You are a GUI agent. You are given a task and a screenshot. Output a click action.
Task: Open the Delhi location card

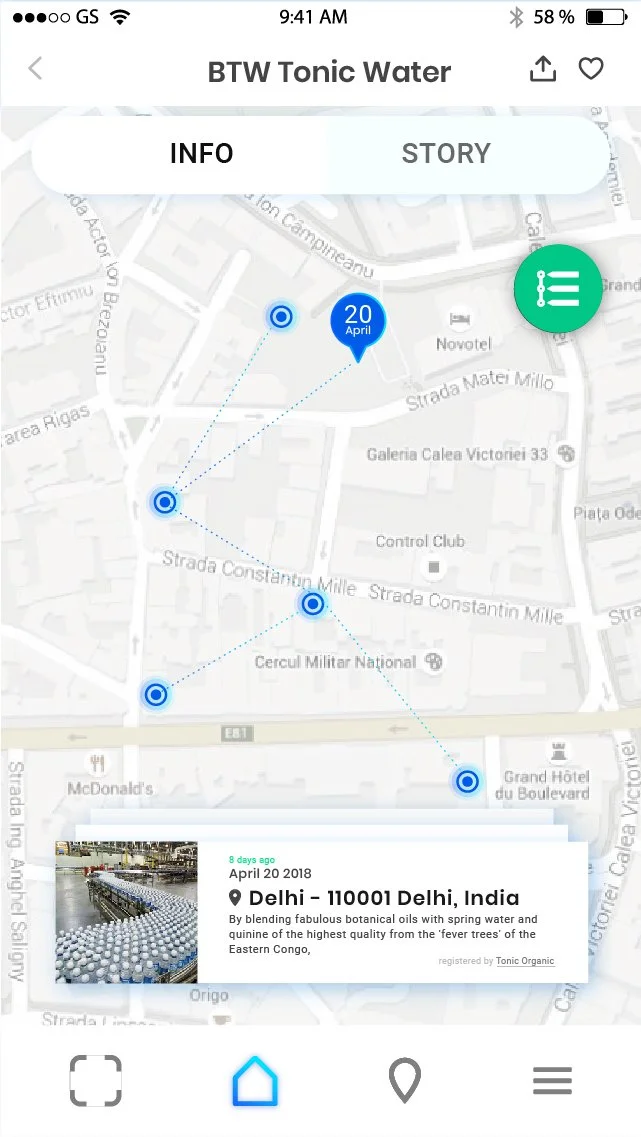[321, 911]
